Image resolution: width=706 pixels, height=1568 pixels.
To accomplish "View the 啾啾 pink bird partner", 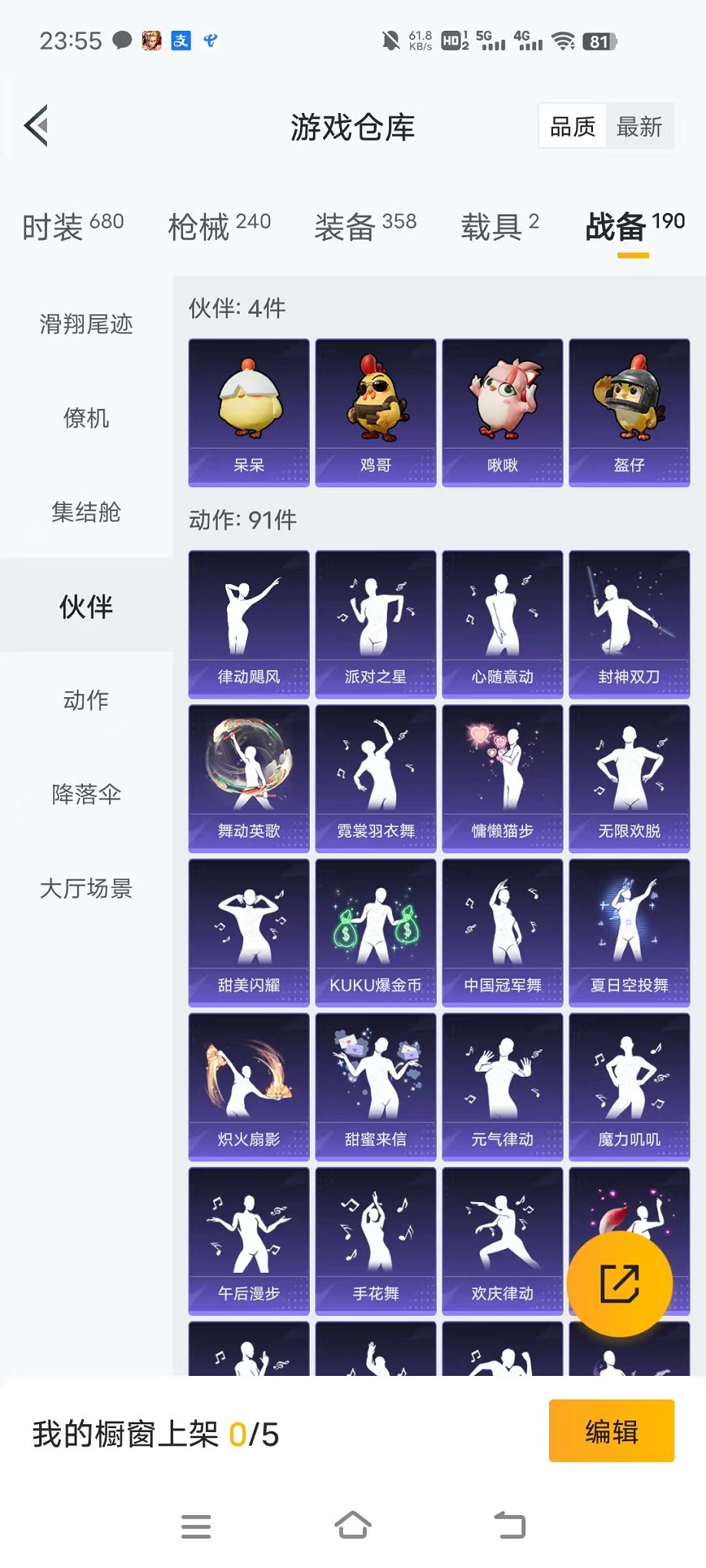I will (501, 411).
